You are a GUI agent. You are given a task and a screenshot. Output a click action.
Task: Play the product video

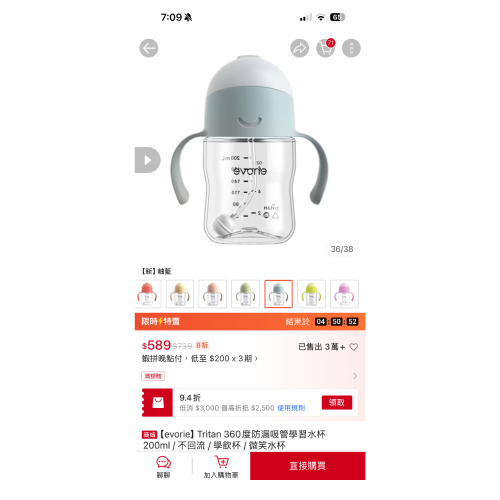[x=147, y=160]
